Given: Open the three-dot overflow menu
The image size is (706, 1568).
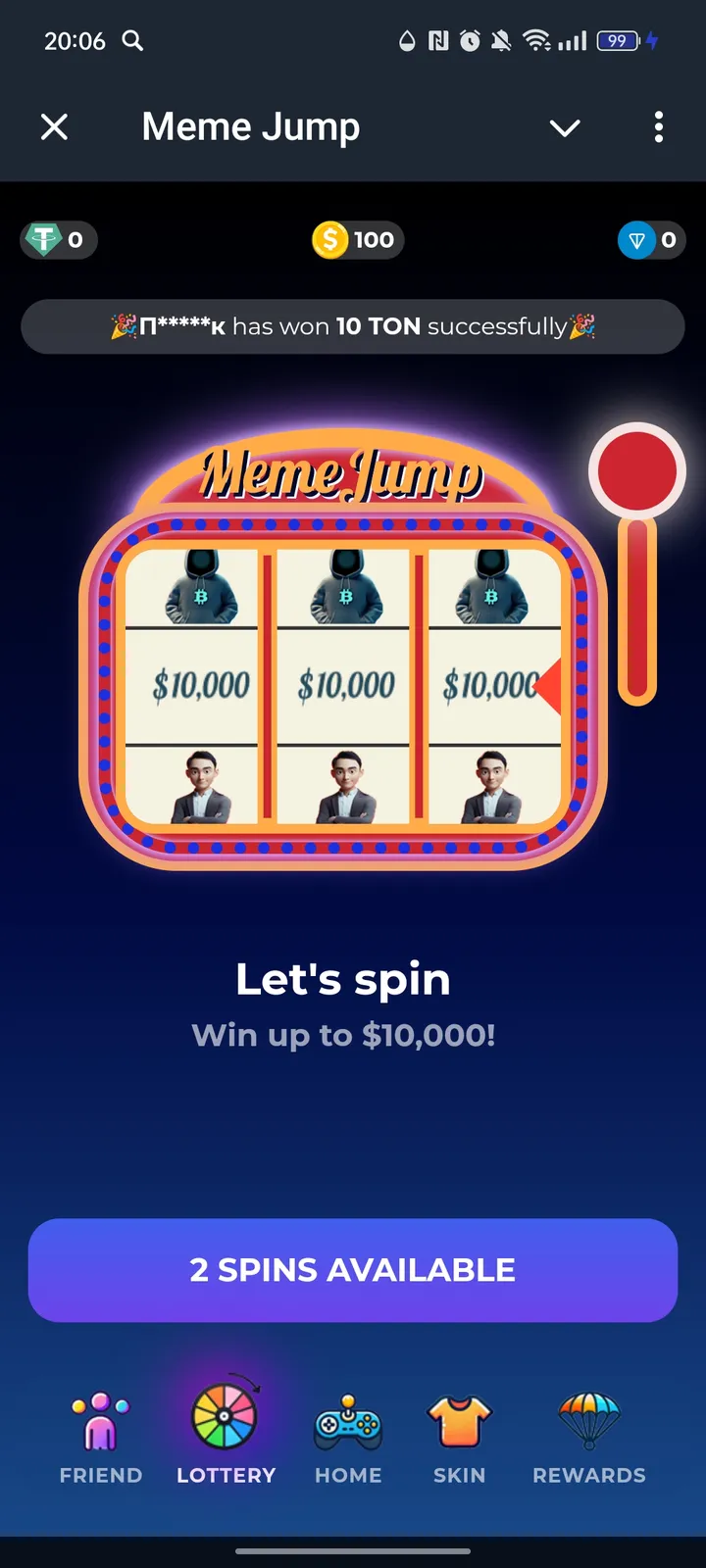Looking at the screenshot, I should (x=658, y=127).
